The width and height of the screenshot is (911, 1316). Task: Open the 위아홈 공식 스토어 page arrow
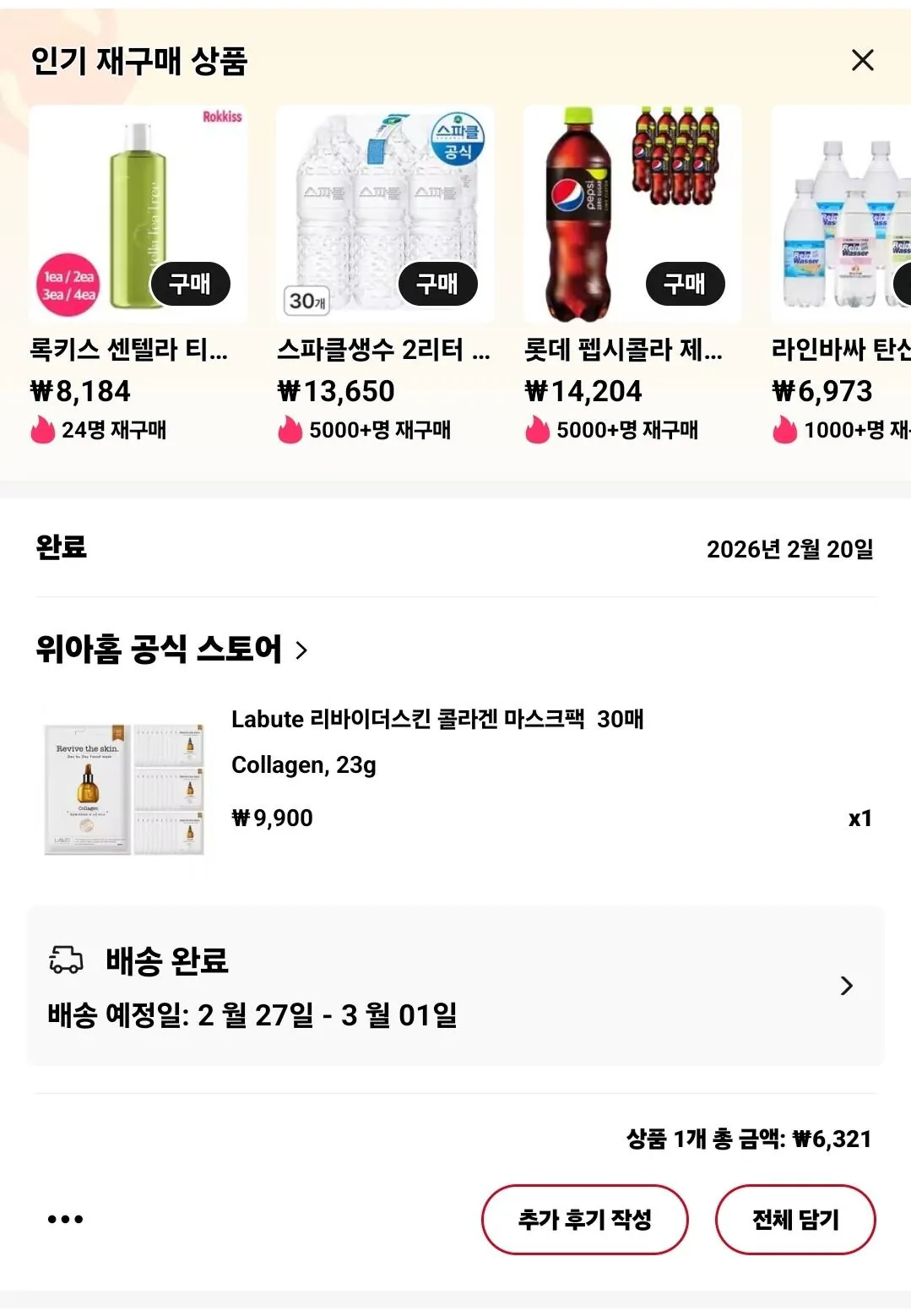click(301, 650)
